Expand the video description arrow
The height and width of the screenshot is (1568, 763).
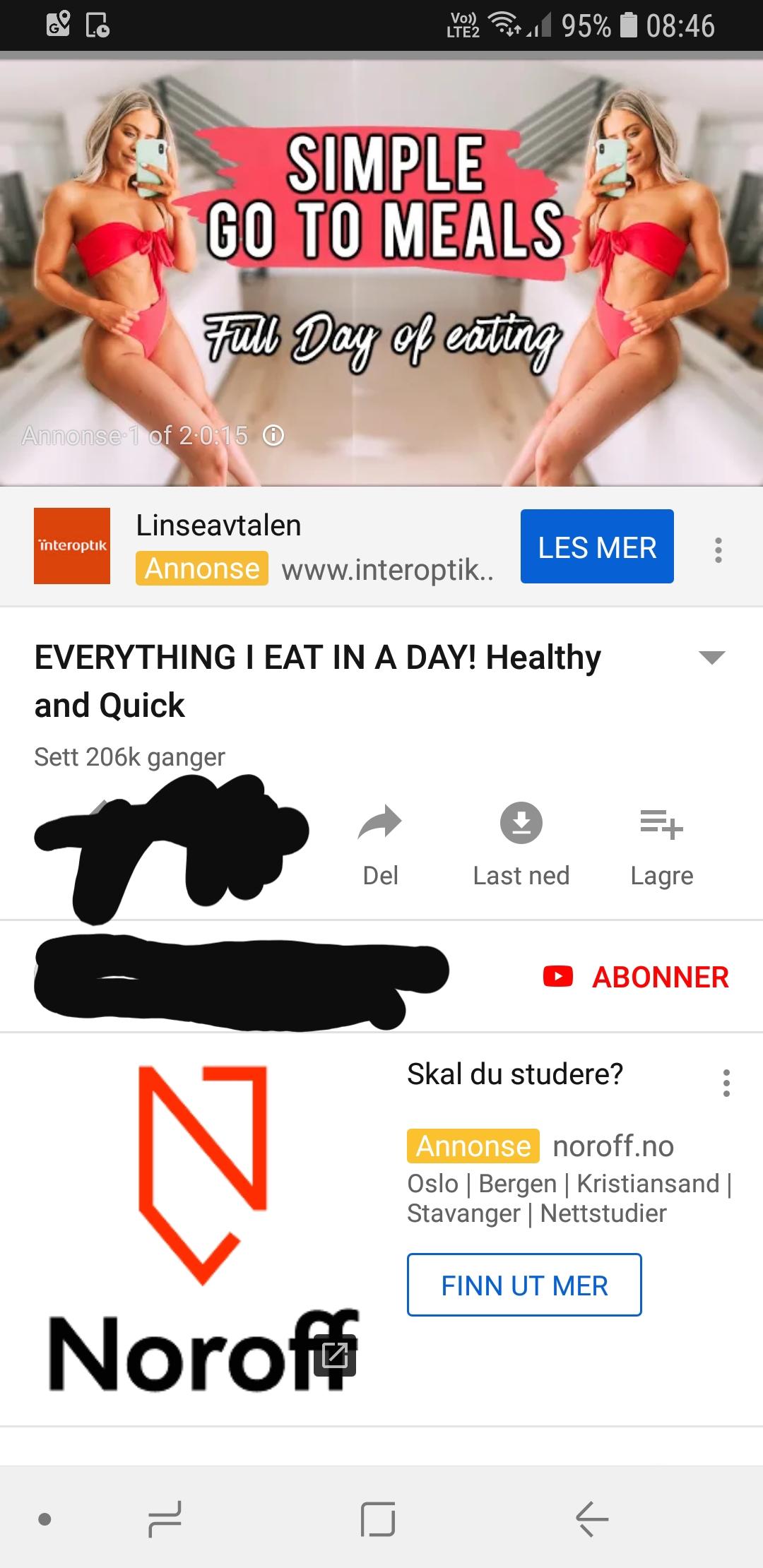711,658
